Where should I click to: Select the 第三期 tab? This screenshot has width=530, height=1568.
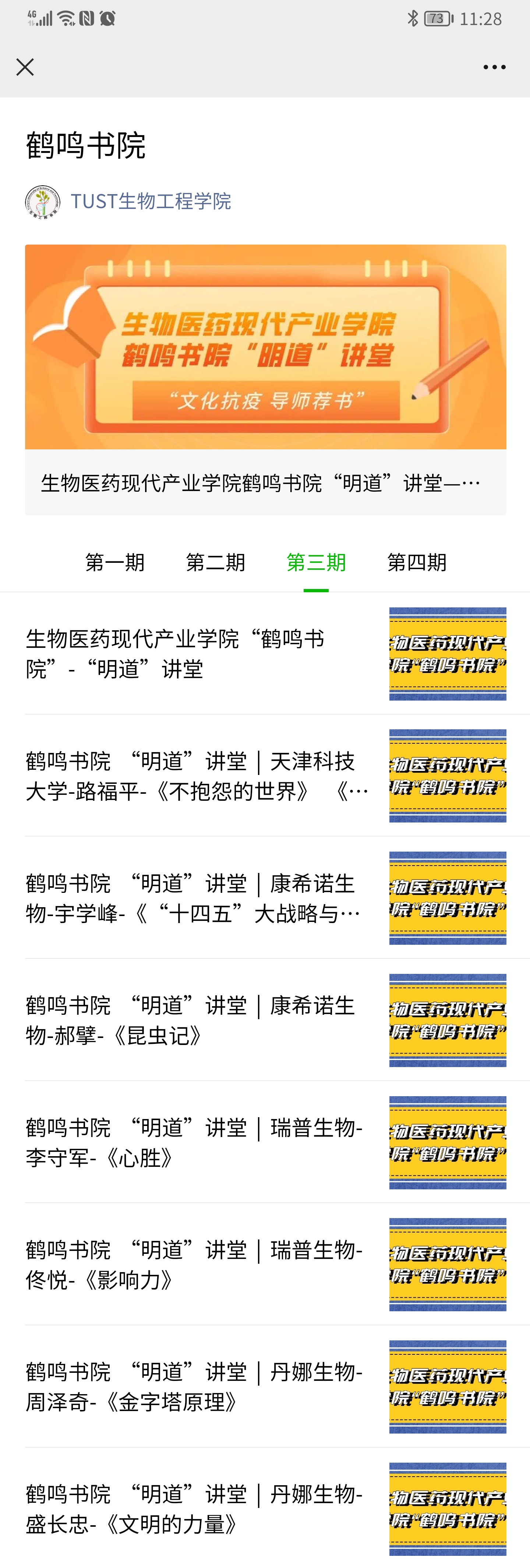[316, 562]
